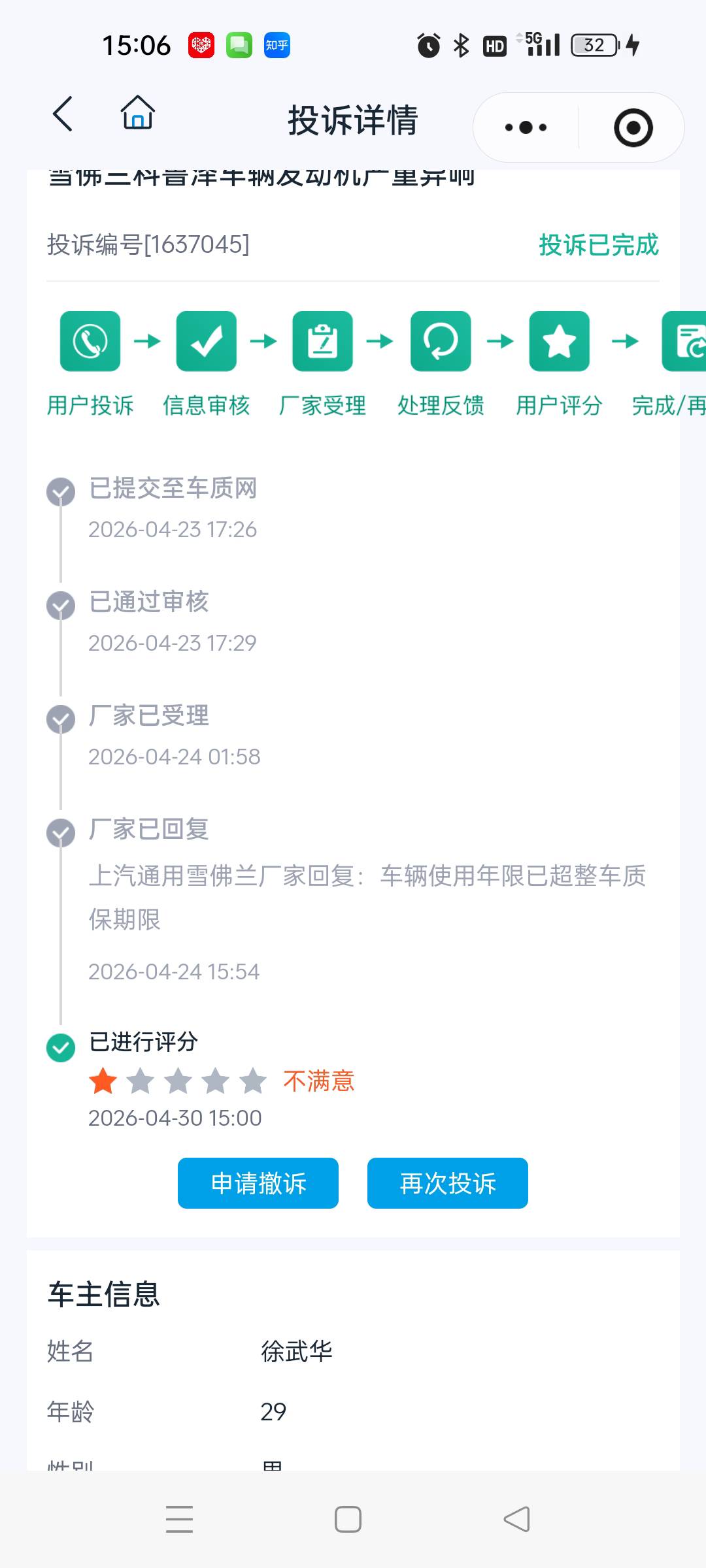Open the system recent apps menu
The width and height of the screenshot is (706, 1568).
click(x=179, y=1519)
